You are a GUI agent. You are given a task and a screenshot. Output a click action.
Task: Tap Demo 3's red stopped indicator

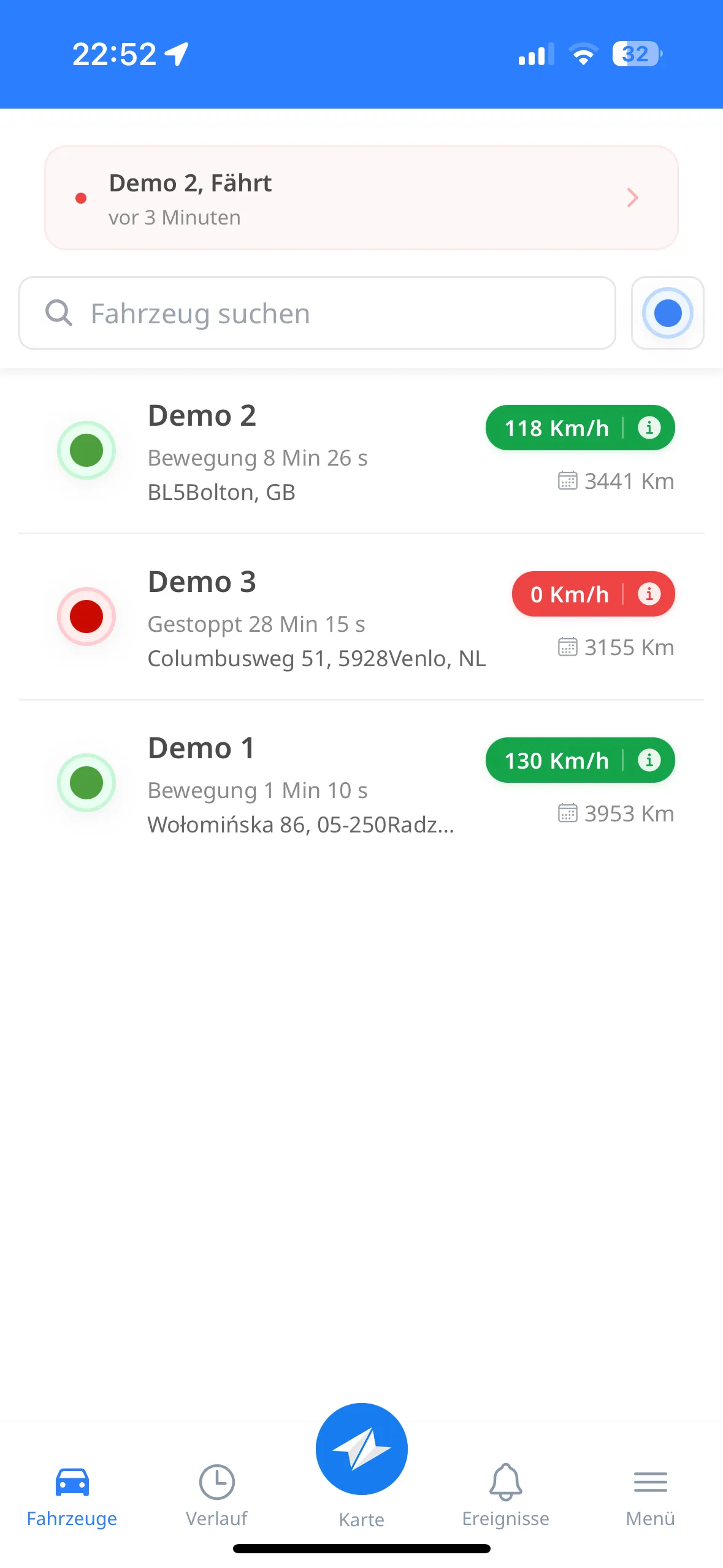pos(86,617)
